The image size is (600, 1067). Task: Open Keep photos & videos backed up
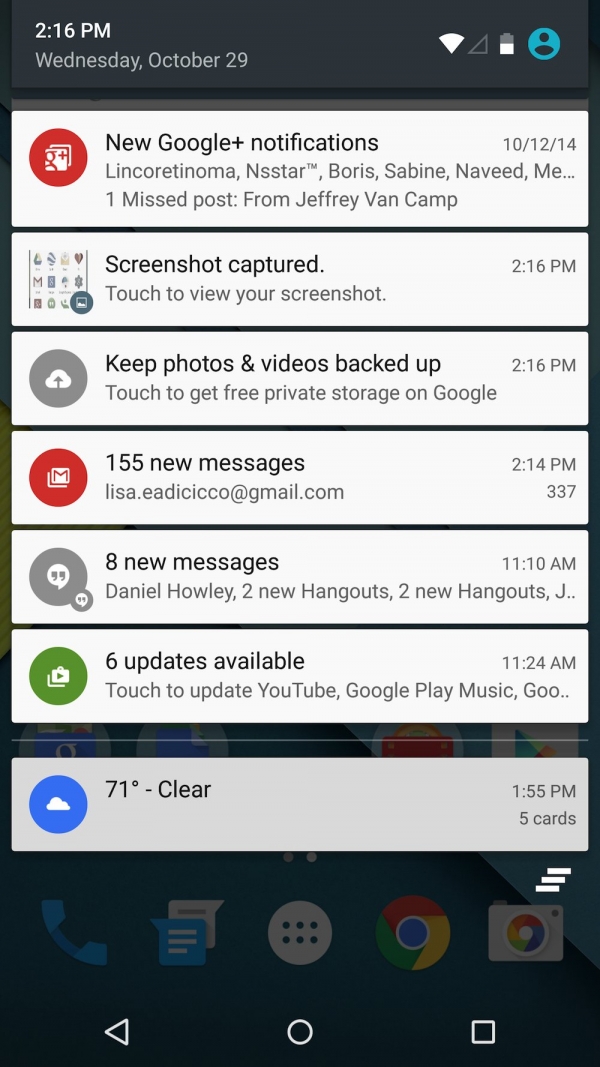point(300,378)
